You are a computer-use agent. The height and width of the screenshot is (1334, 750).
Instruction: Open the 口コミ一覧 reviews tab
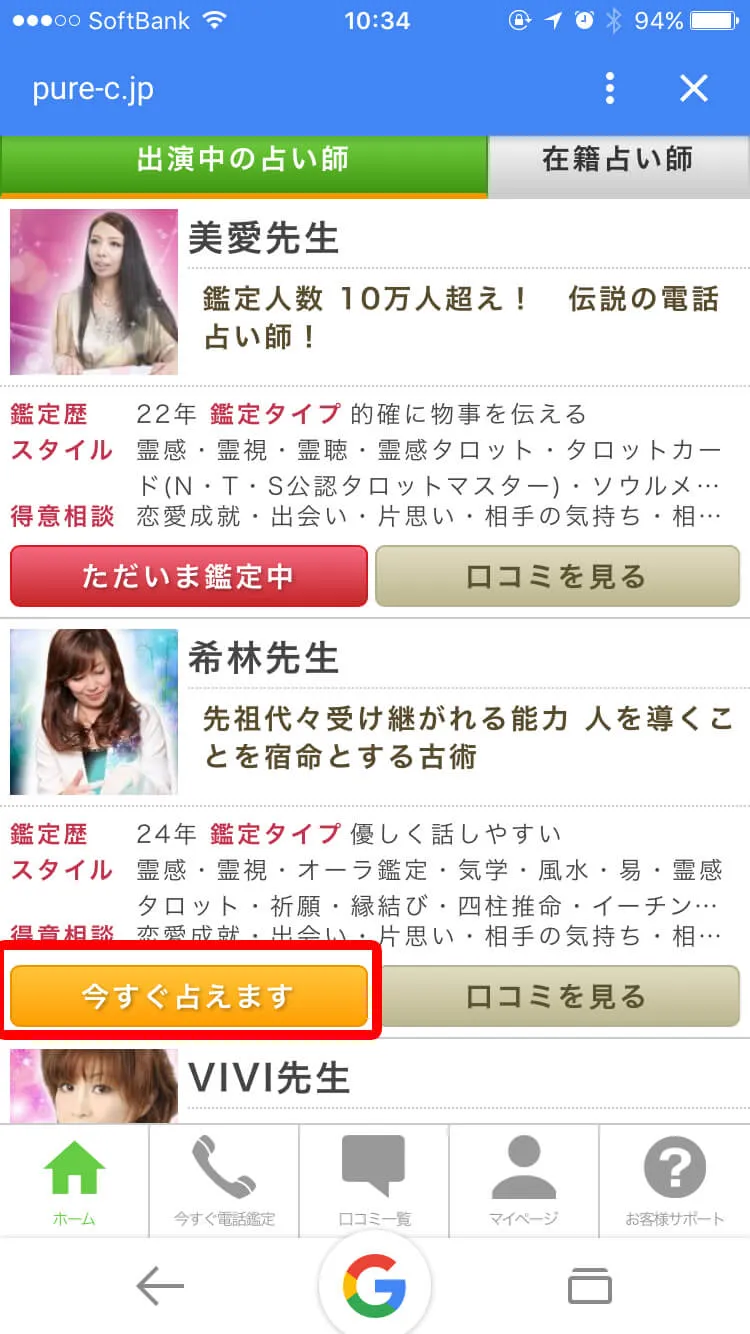point(374,1180)
